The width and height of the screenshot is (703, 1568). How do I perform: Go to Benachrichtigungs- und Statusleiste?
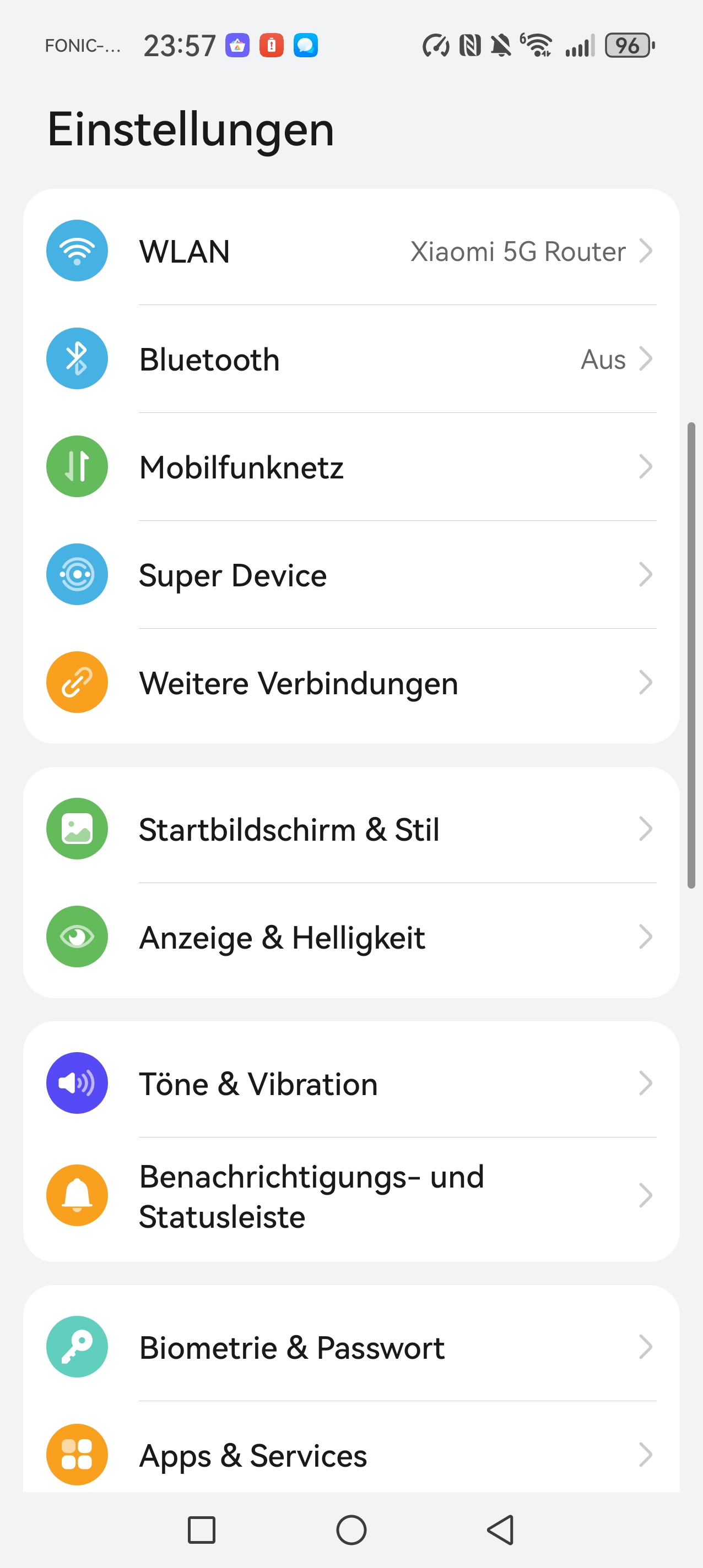pos(351,1195)
